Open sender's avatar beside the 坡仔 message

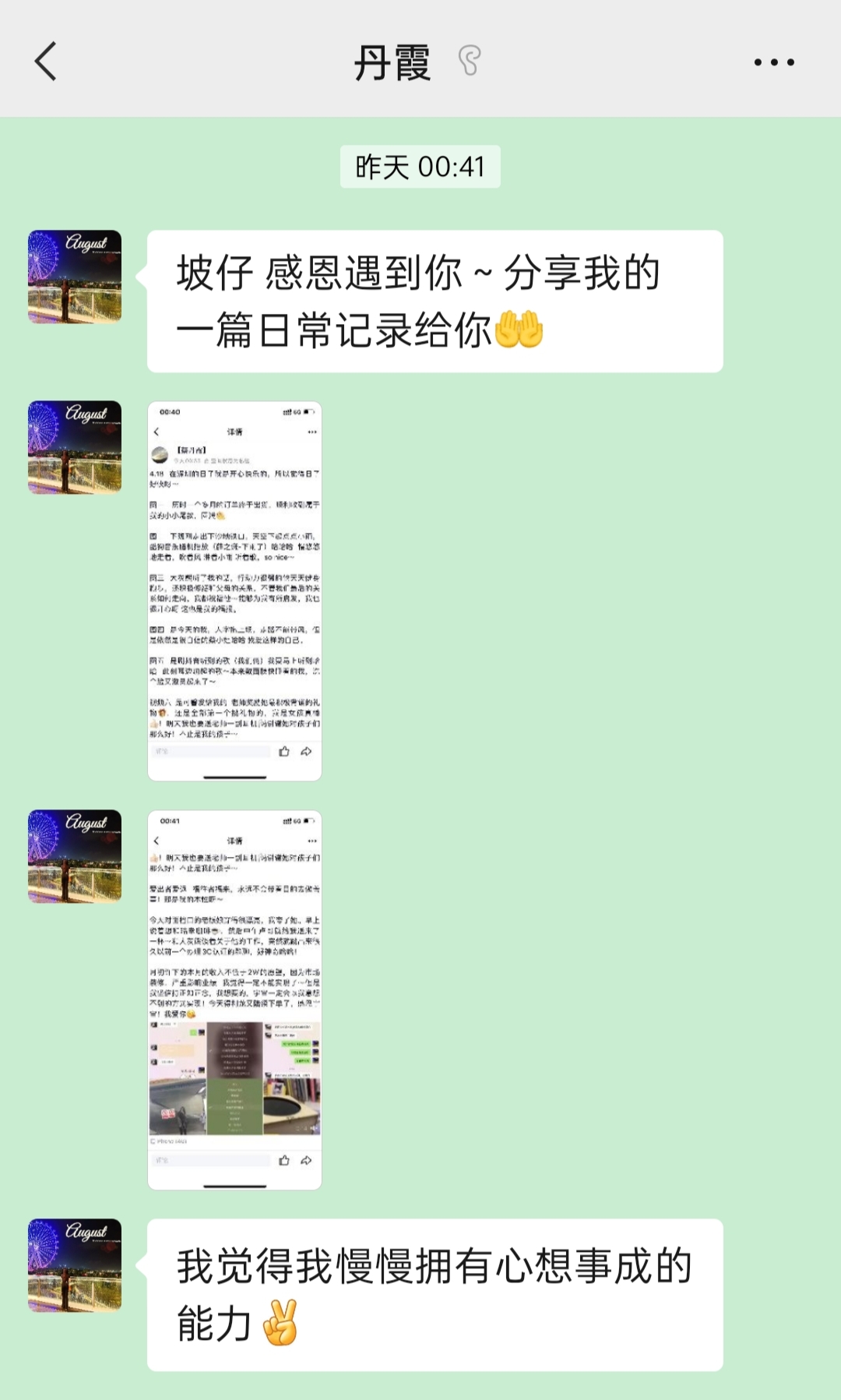click(x=75, y=277)
